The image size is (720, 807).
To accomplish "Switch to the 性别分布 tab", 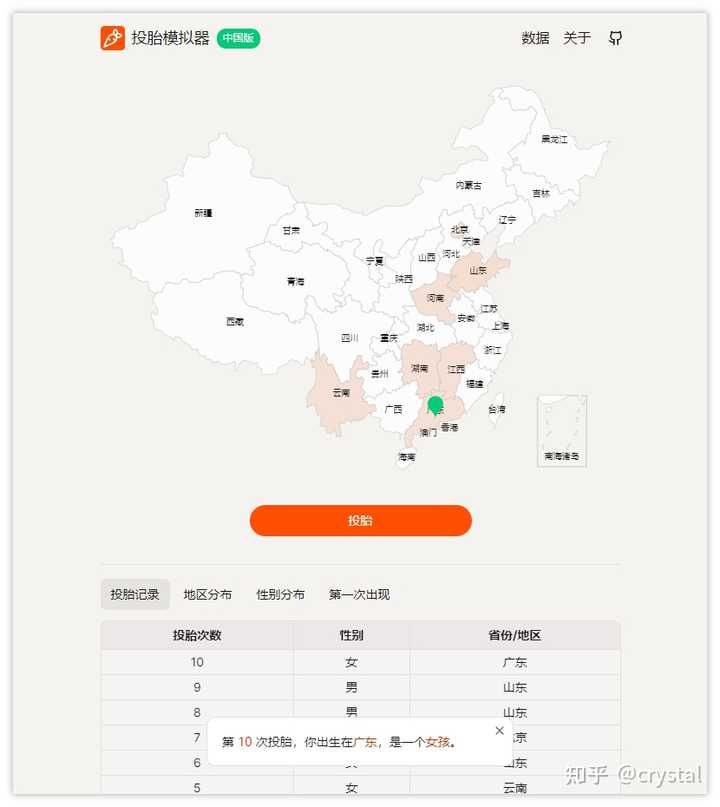I will pos(280,594).
